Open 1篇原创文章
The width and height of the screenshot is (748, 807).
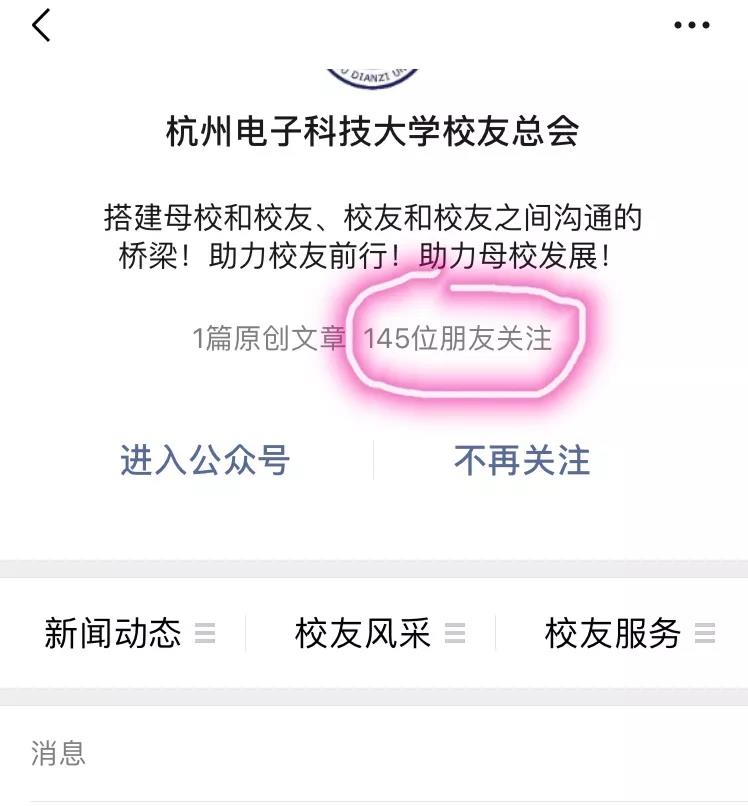coord(268,339)
